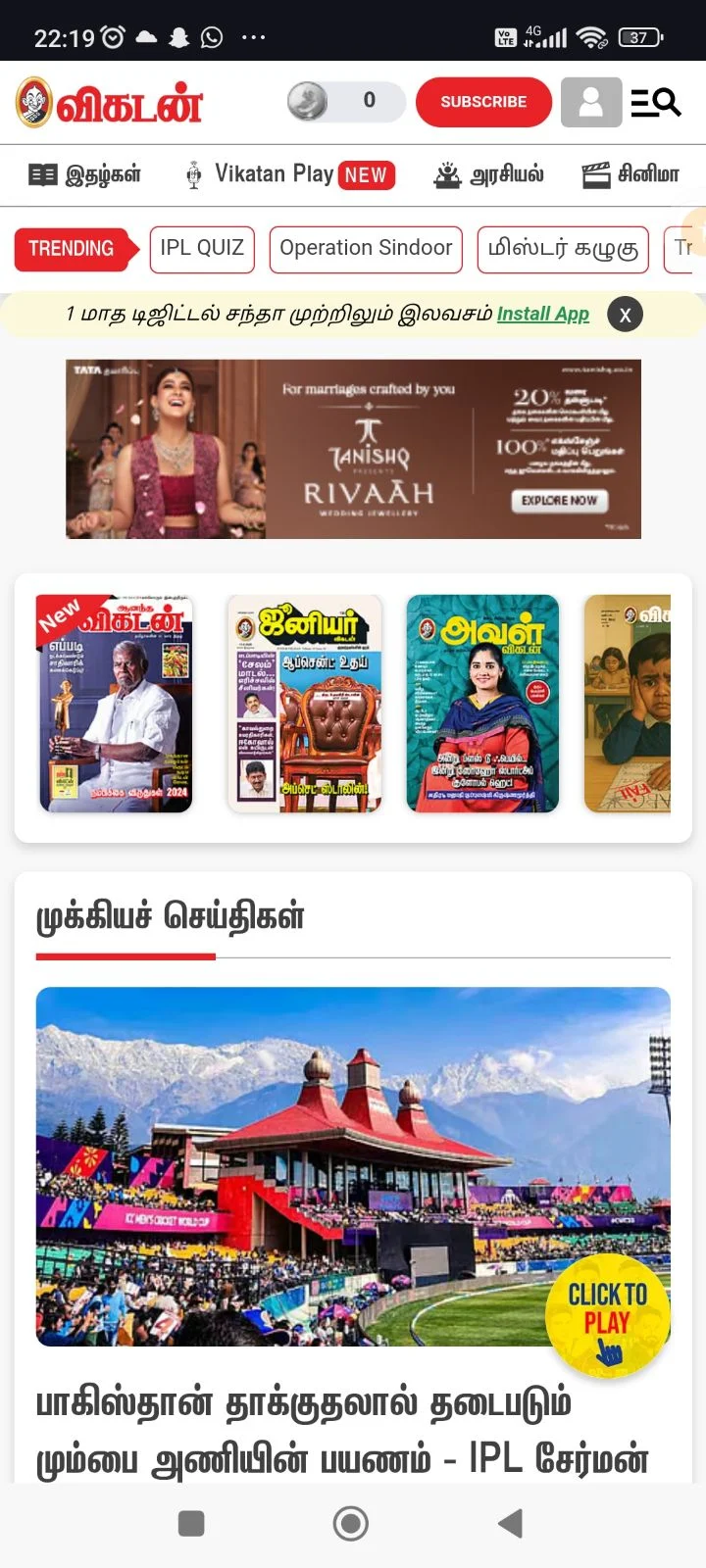Open the Aval Vikatan magazine cover

482,704
